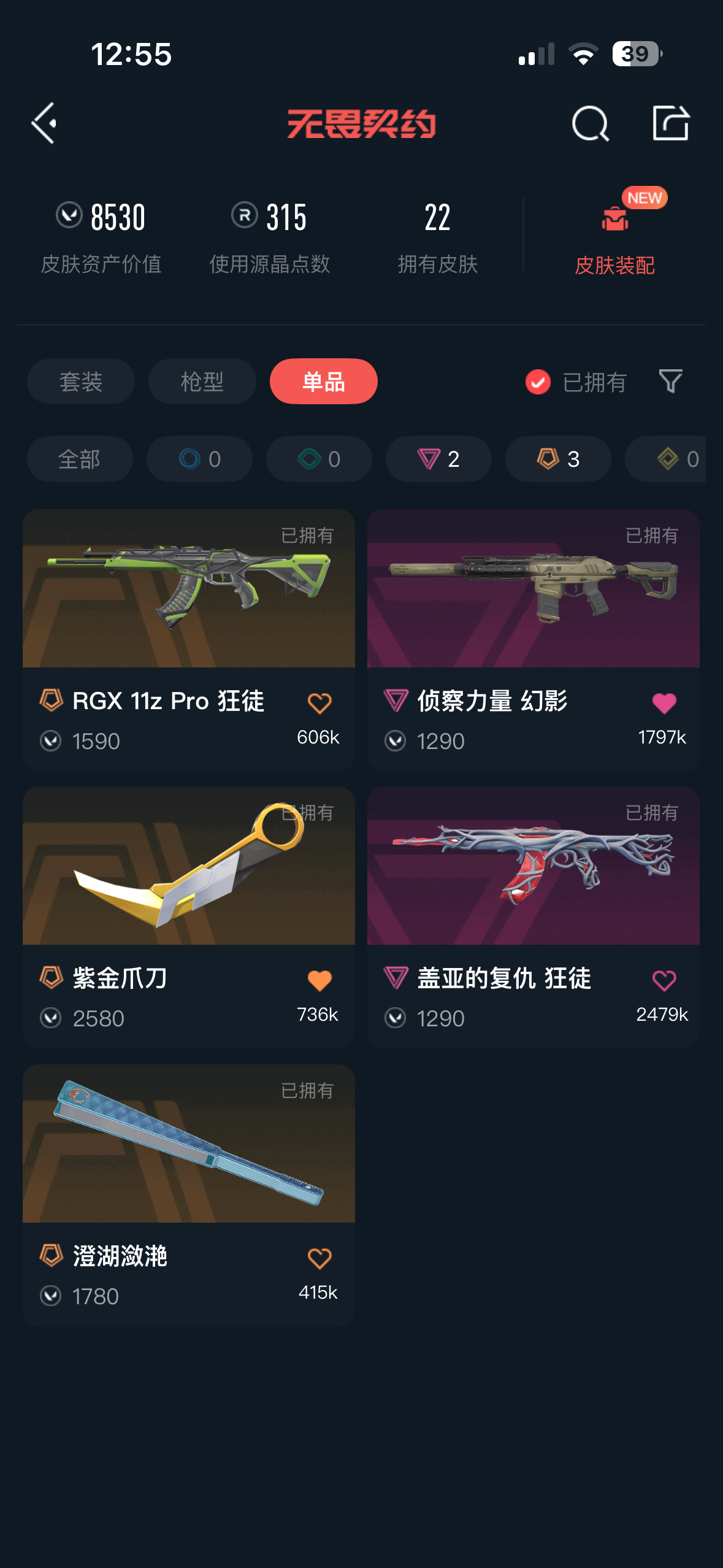Open the filter funnel icon
The height and width of the screenshot is (1568, 723).
[x=670, y=382]
